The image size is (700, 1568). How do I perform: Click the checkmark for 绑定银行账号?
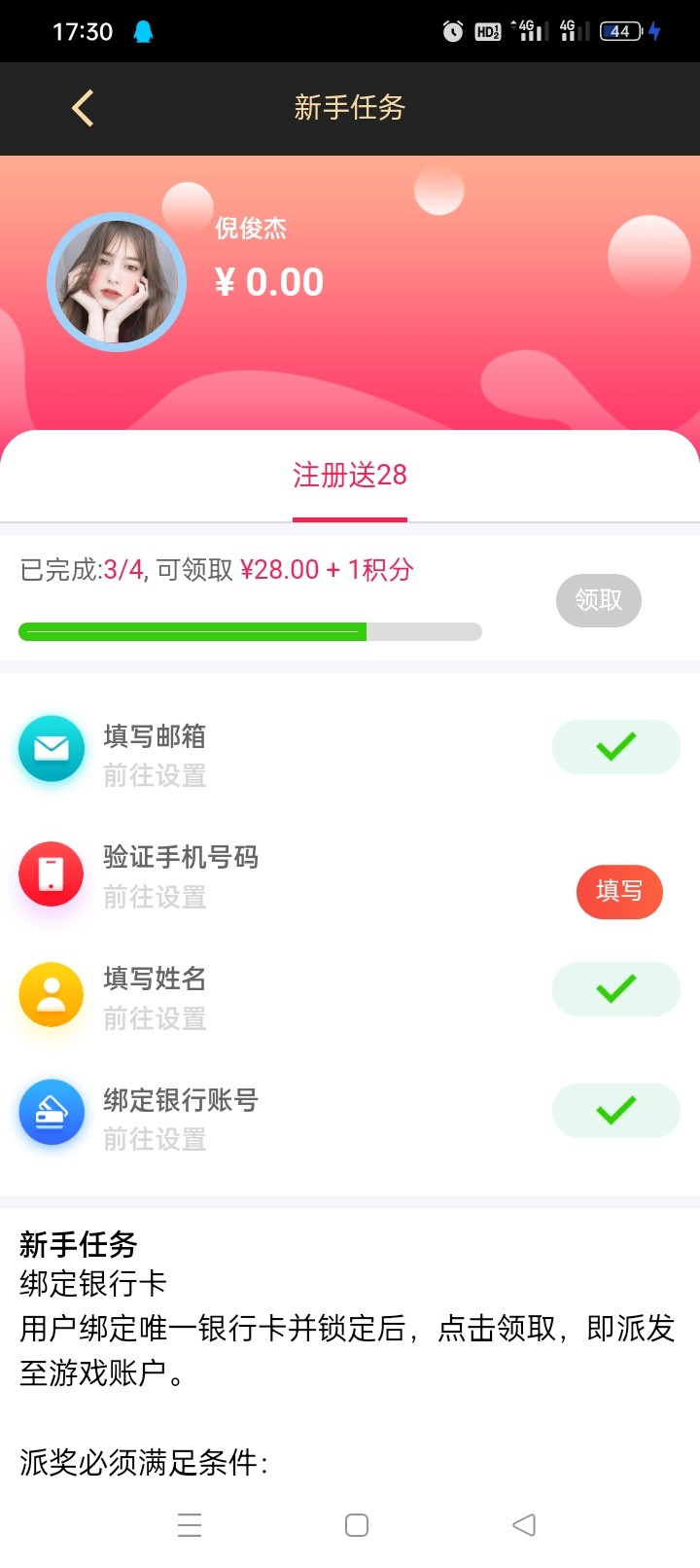tap(615, 1110)
